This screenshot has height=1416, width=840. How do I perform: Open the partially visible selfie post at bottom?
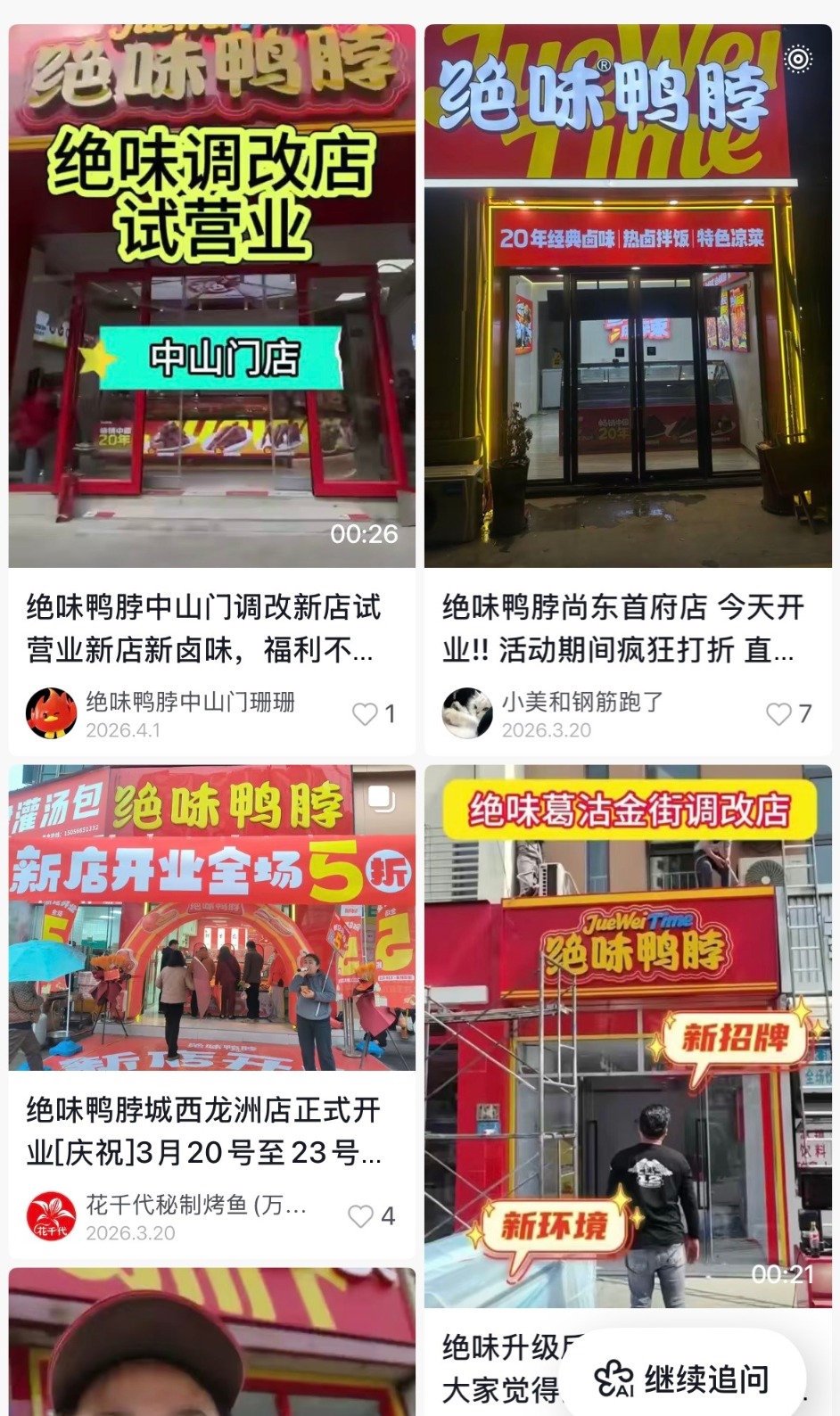point(212,1342)
